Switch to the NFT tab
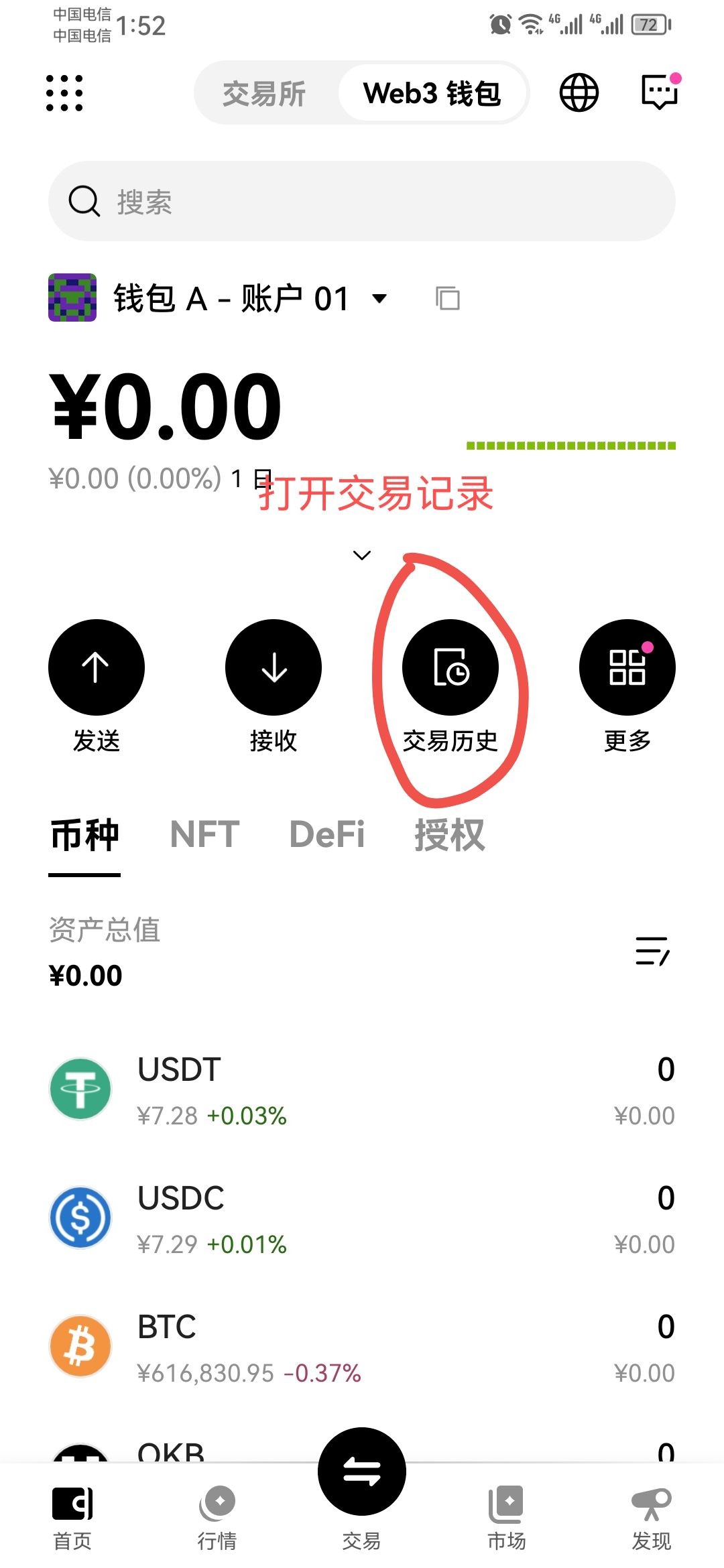 205,835
